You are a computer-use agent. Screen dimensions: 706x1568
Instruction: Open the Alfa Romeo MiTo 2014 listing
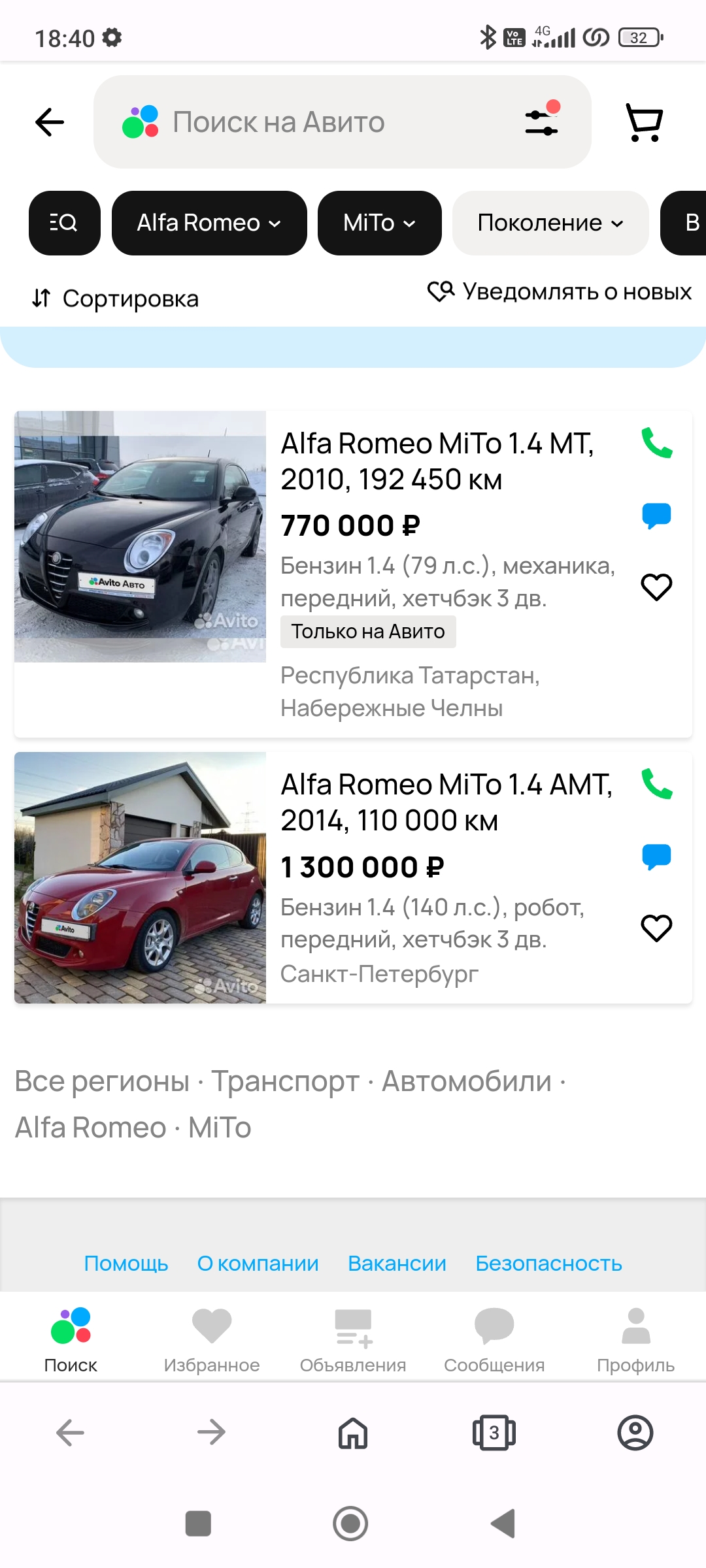tap(446, 802)
